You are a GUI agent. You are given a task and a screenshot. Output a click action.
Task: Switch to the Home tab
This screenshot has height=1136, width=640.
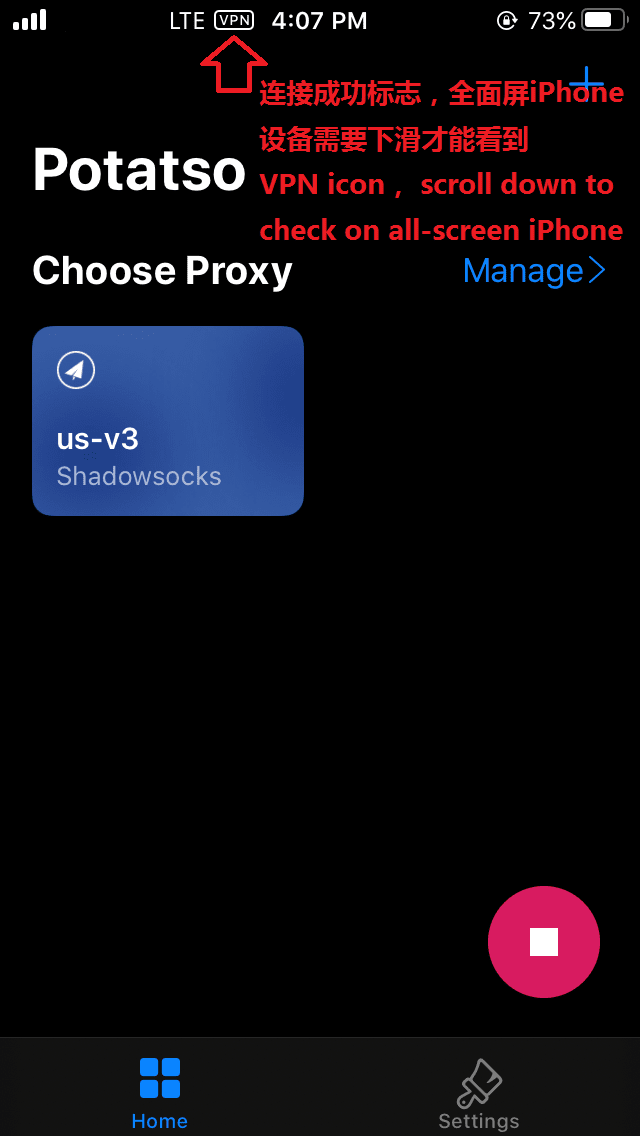tap(160, 1094)
